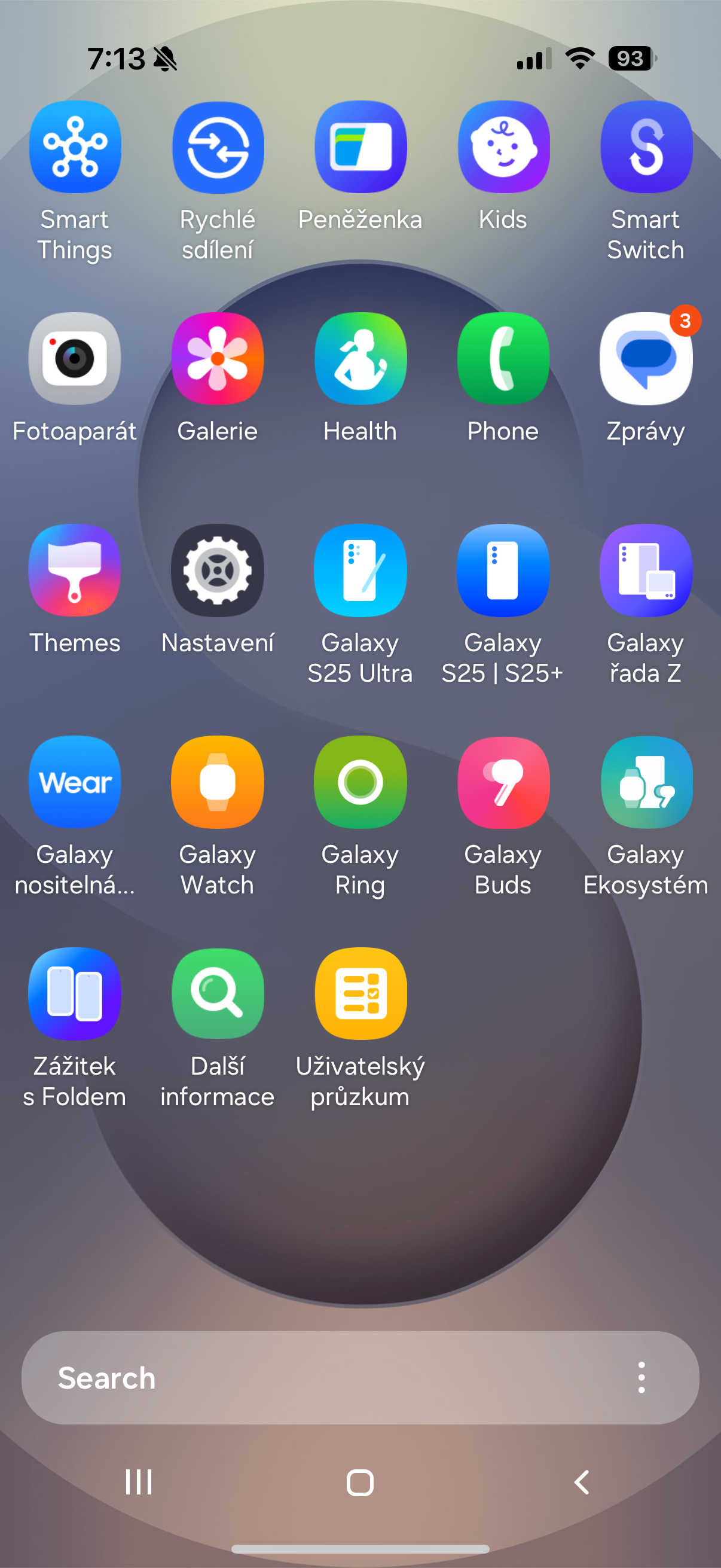Launch Galaxy Watch app
The image size is (721, 1568).
(x=218, y=782)
